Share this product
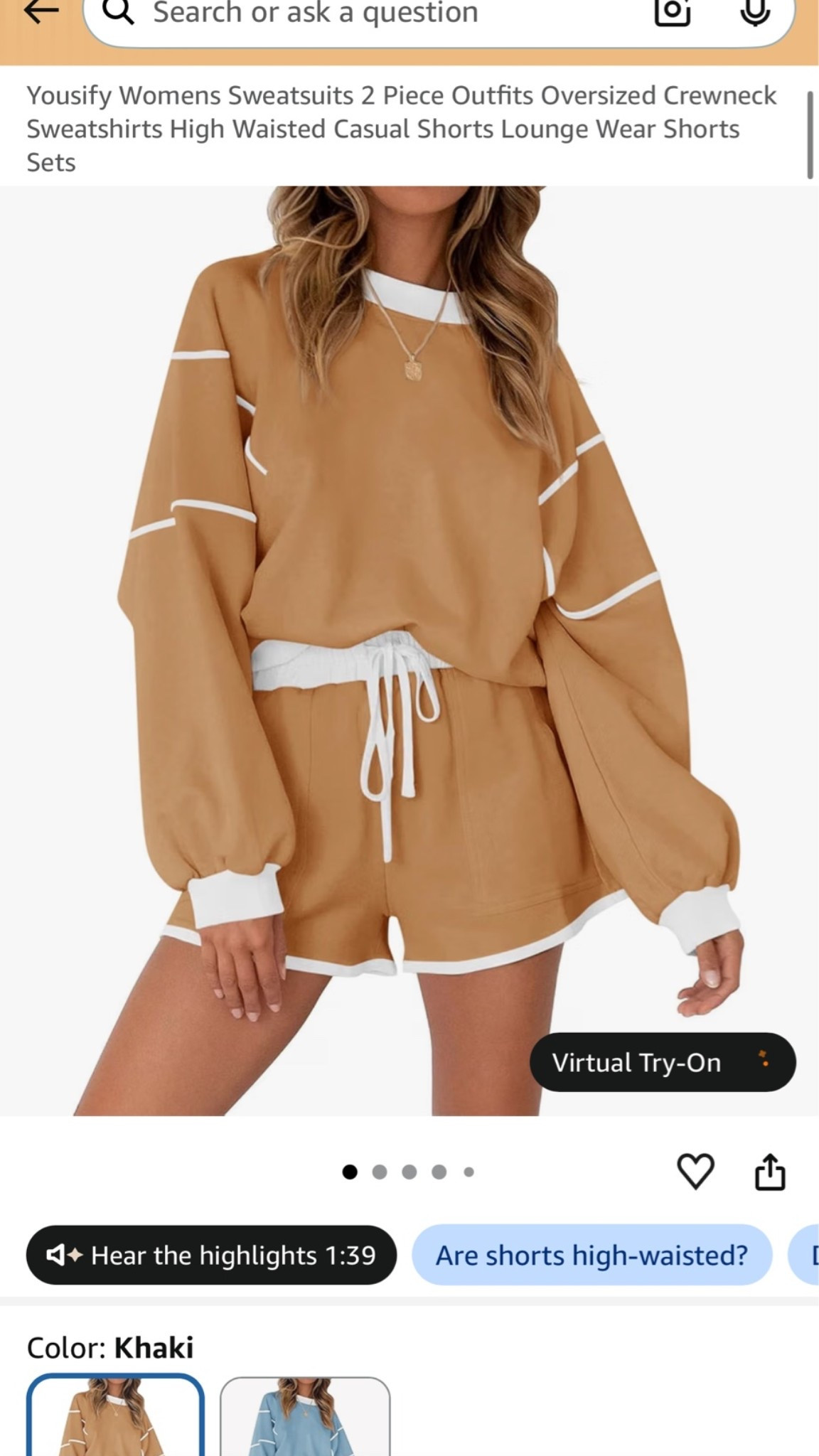Image resolution: width=819 pixels, height=1456 pixels. 770,1172
